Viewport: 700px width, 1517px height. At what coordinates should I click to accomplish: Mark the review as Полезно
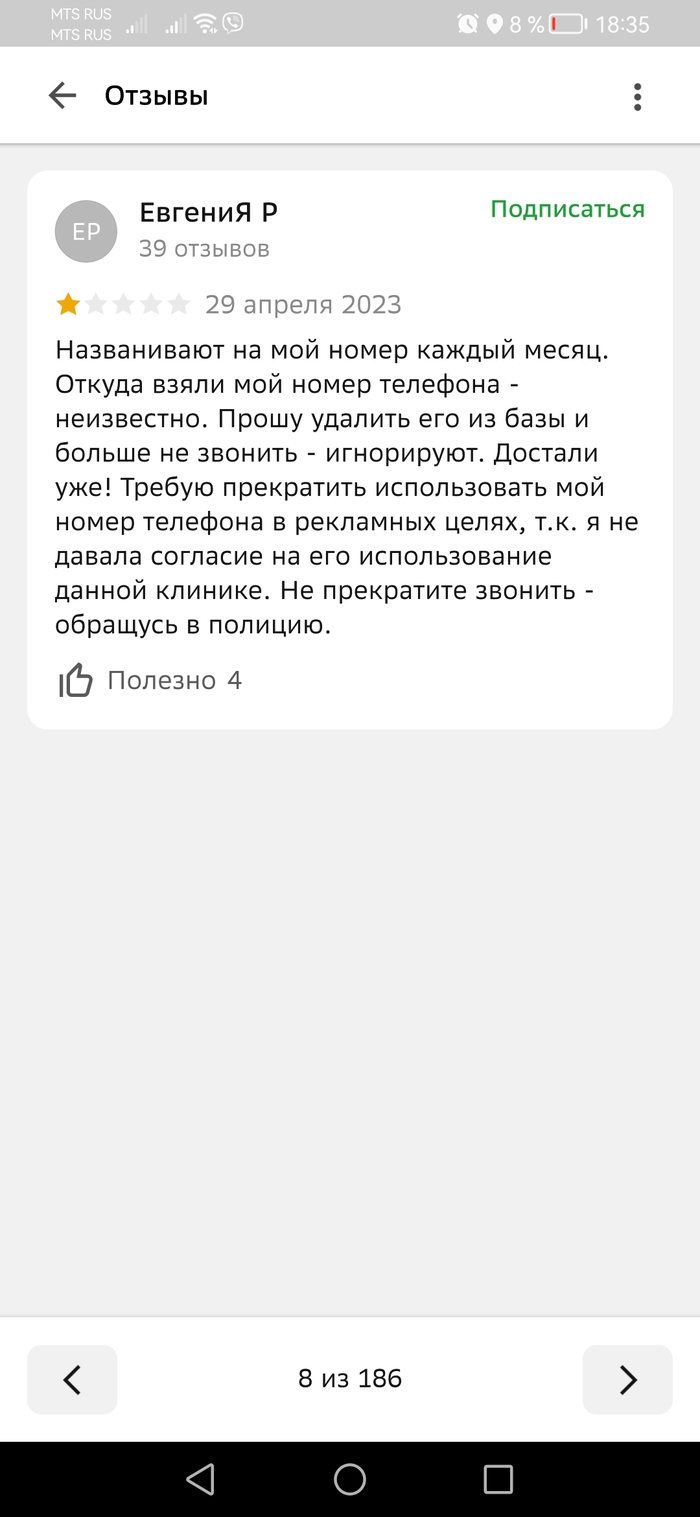pos(76,681)
